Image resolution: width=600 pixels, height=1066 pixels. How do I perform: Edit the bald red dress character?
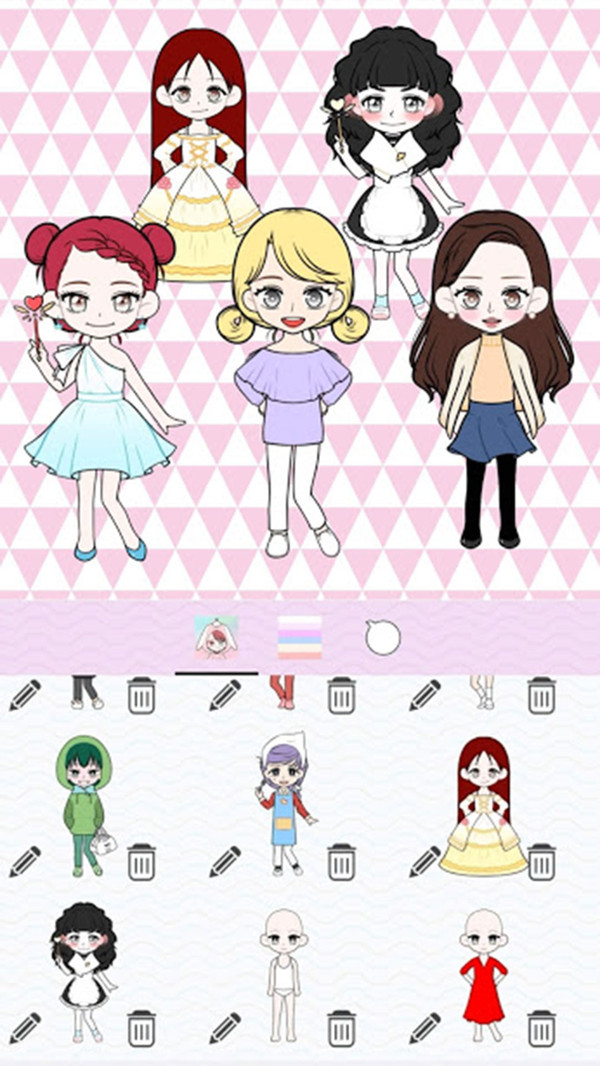point(425,1028)
